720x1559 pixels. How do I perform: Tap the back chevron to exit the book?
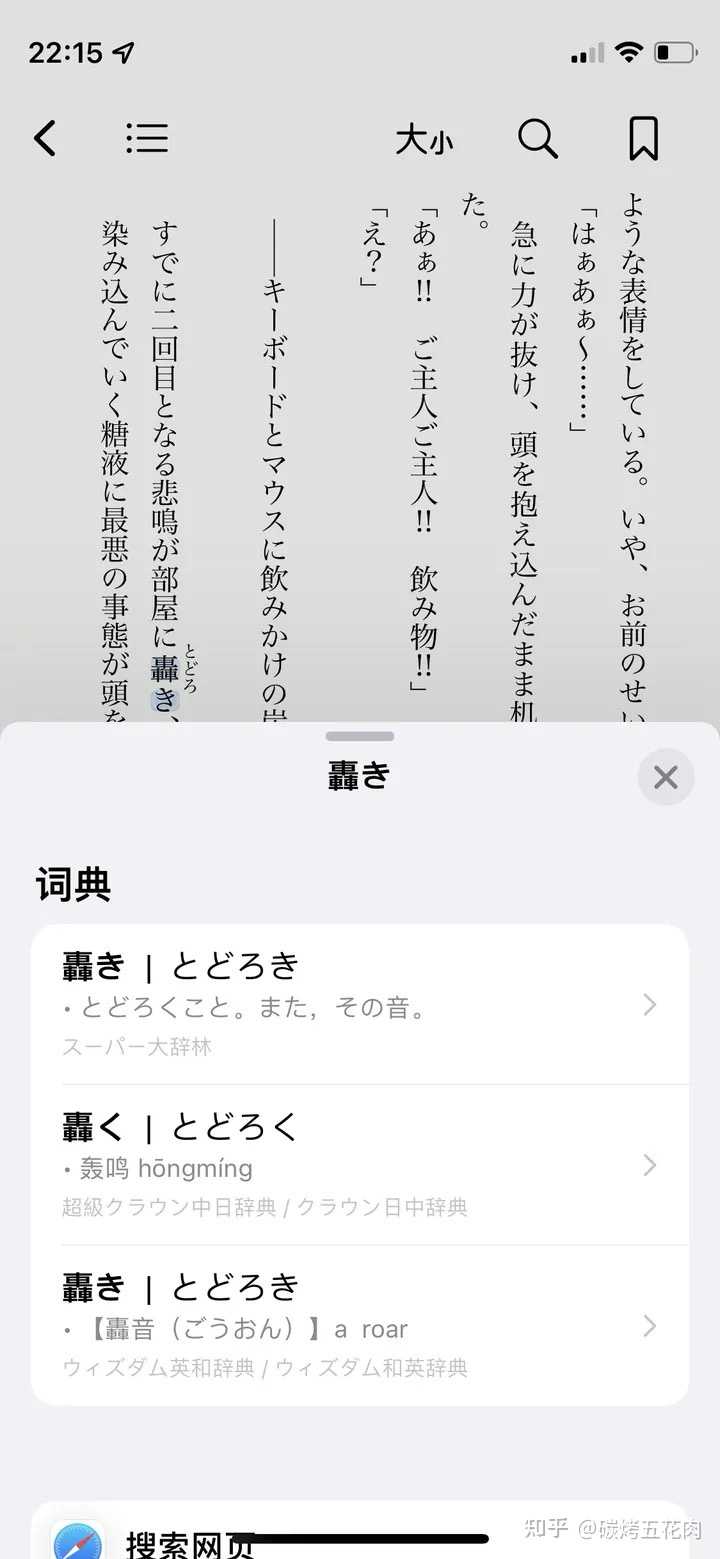pos(44,139)
